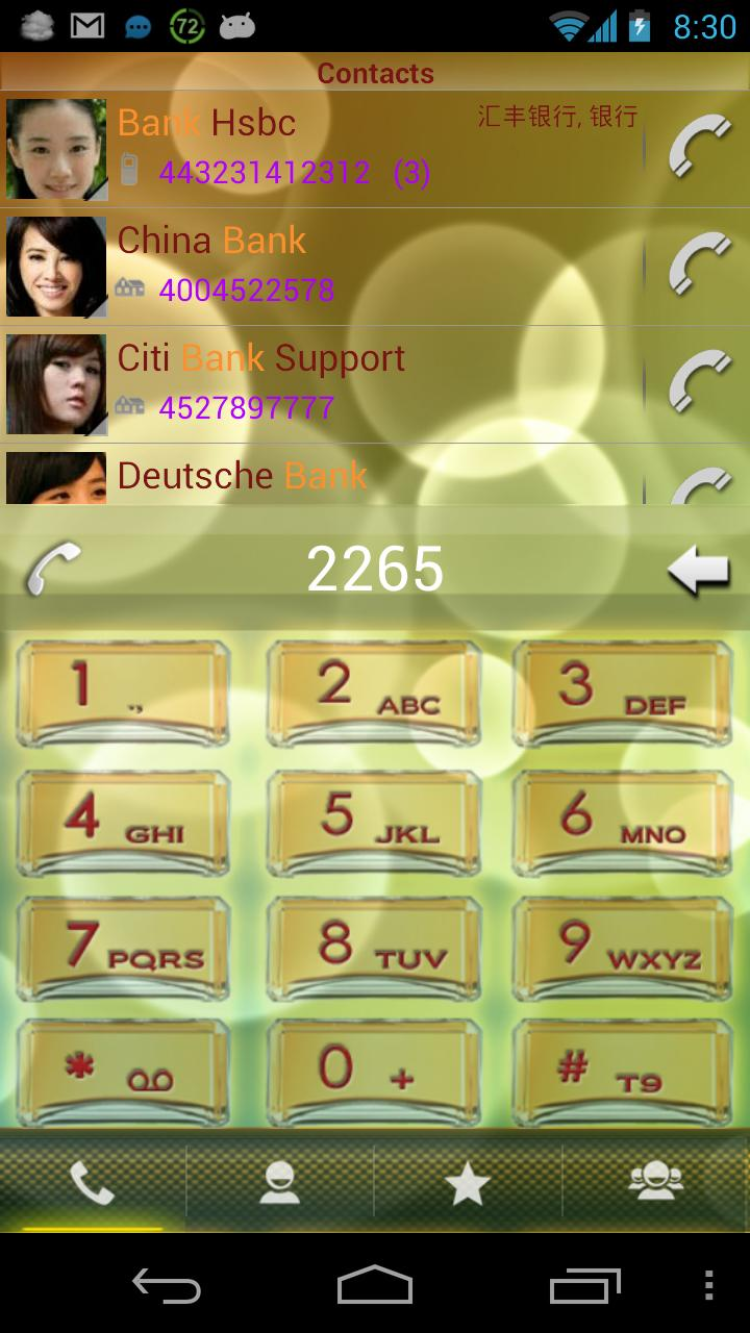Switch to the favorites star tab
This screenshot has width=750, height=1333.
point(467,1184)
